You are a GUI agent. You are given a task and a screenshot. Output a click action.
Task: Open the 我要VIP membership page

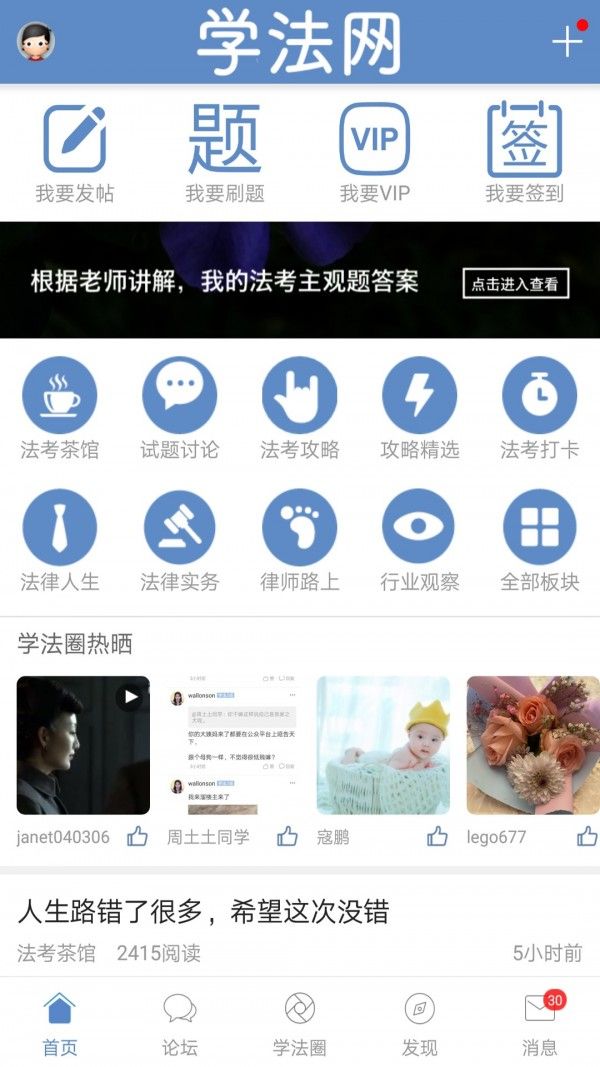[x=375, y=153]
